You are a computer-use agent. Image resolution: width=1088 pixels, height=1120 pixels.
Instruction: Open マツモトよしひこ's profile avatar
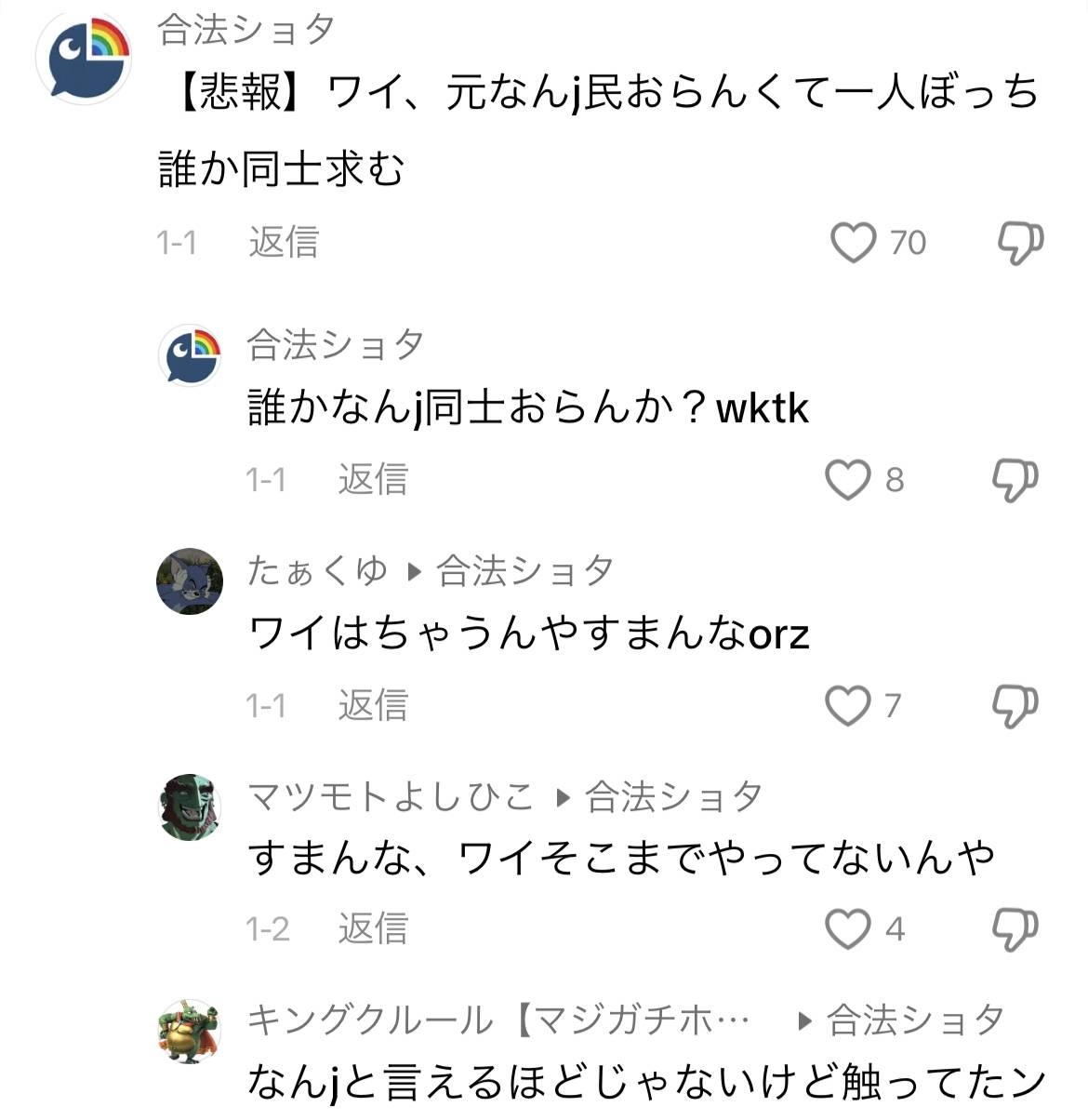(x=190, y=807)
